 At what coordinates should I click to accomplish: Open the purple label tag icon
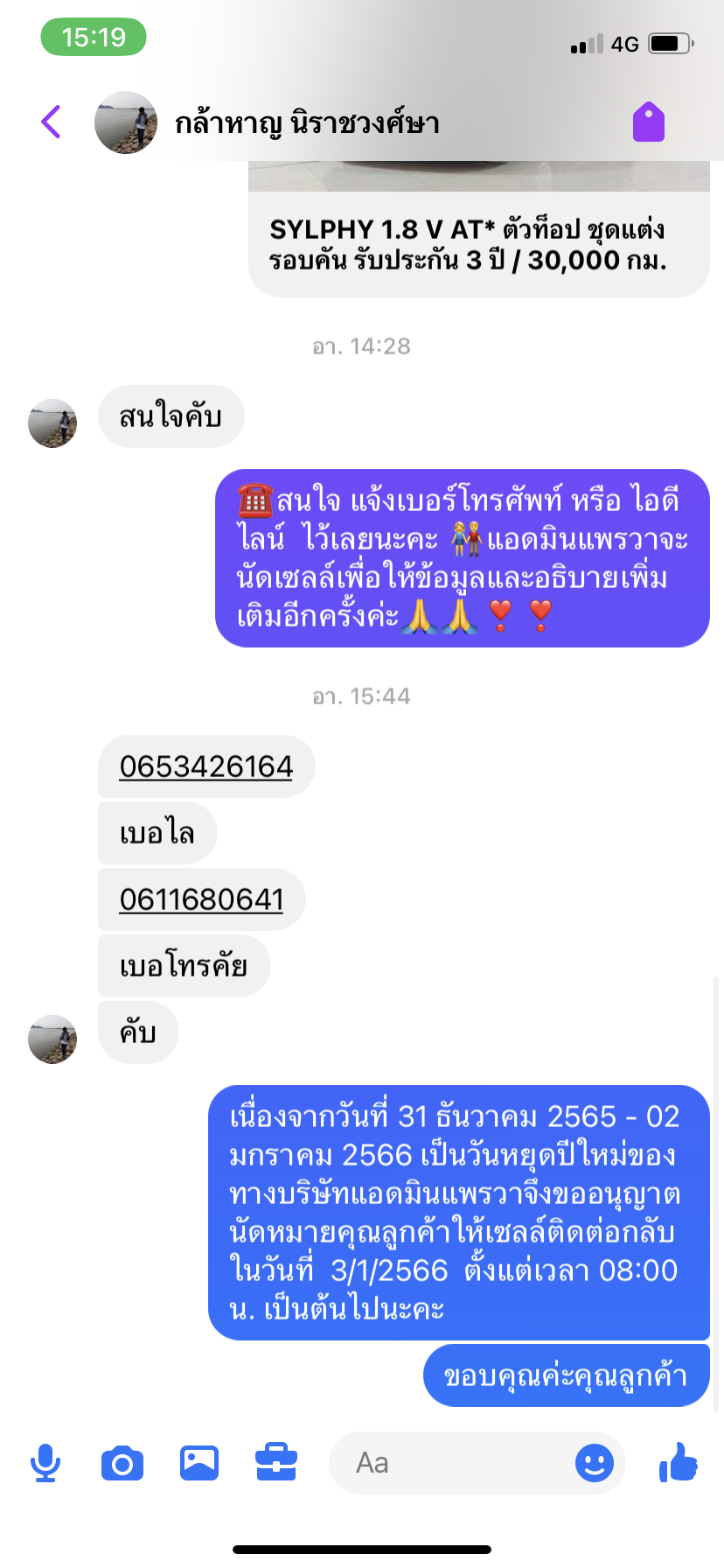[x=649, y=122]
